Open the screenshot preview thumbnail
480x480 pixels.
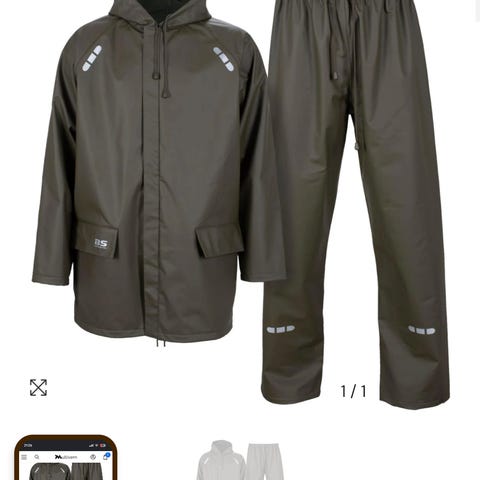pyautogui.click(x=66, y=458)
